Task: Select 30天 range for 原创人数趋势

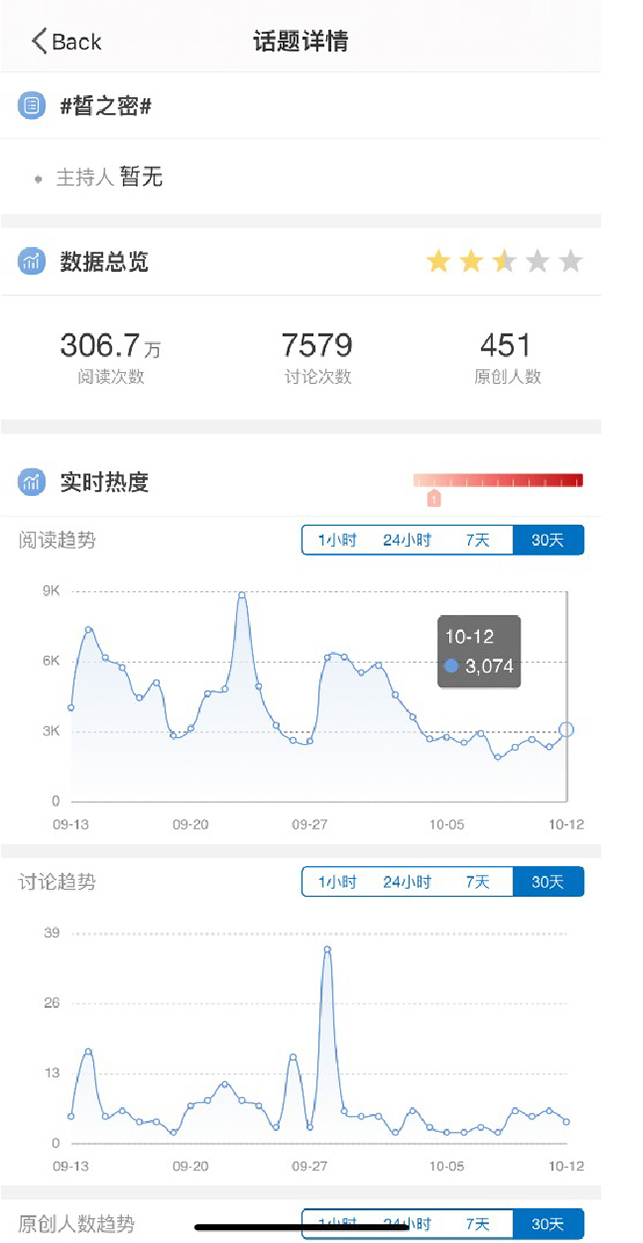Action: click(x=547, y=1224)
